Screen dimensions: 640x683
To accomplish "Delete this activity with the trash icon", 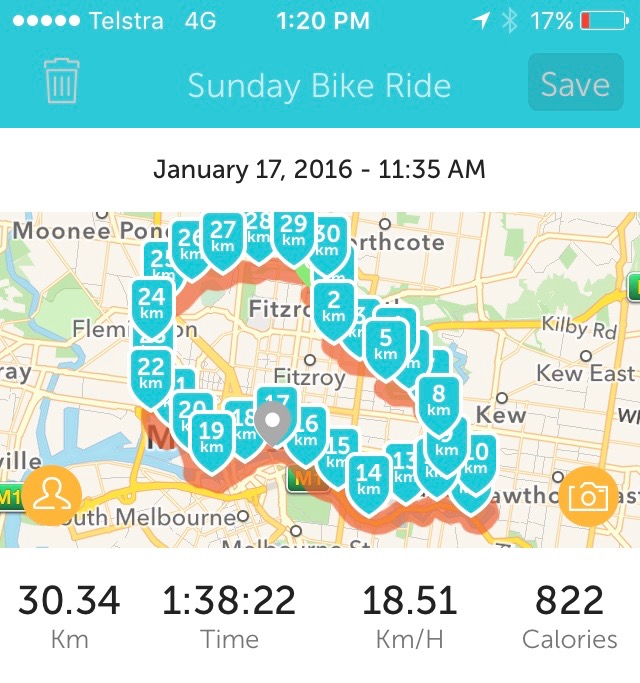I will 61,84.
